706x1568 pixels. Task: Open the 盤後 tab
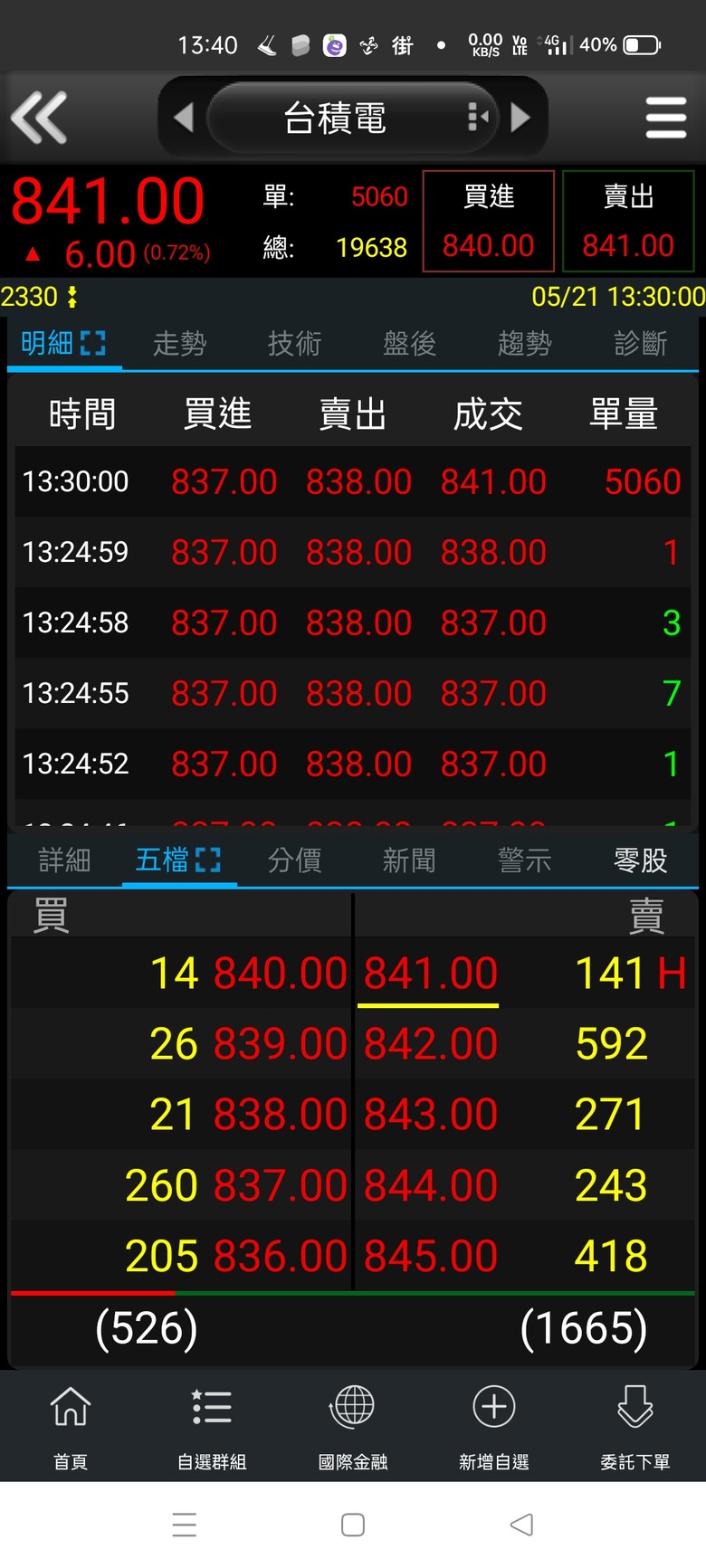point(409,344)
